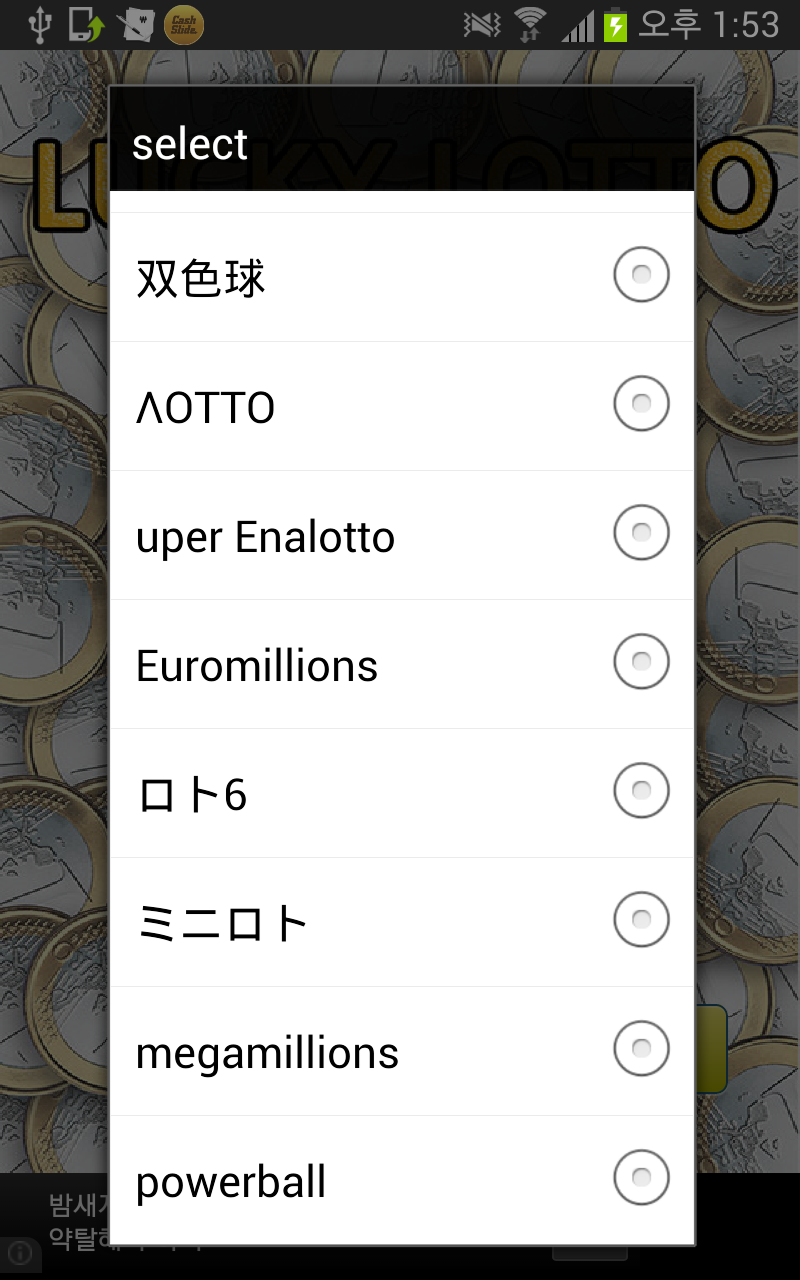
Task: Pick megamillions from the list
Action: pyautogui.click(x=401, y=1051)
